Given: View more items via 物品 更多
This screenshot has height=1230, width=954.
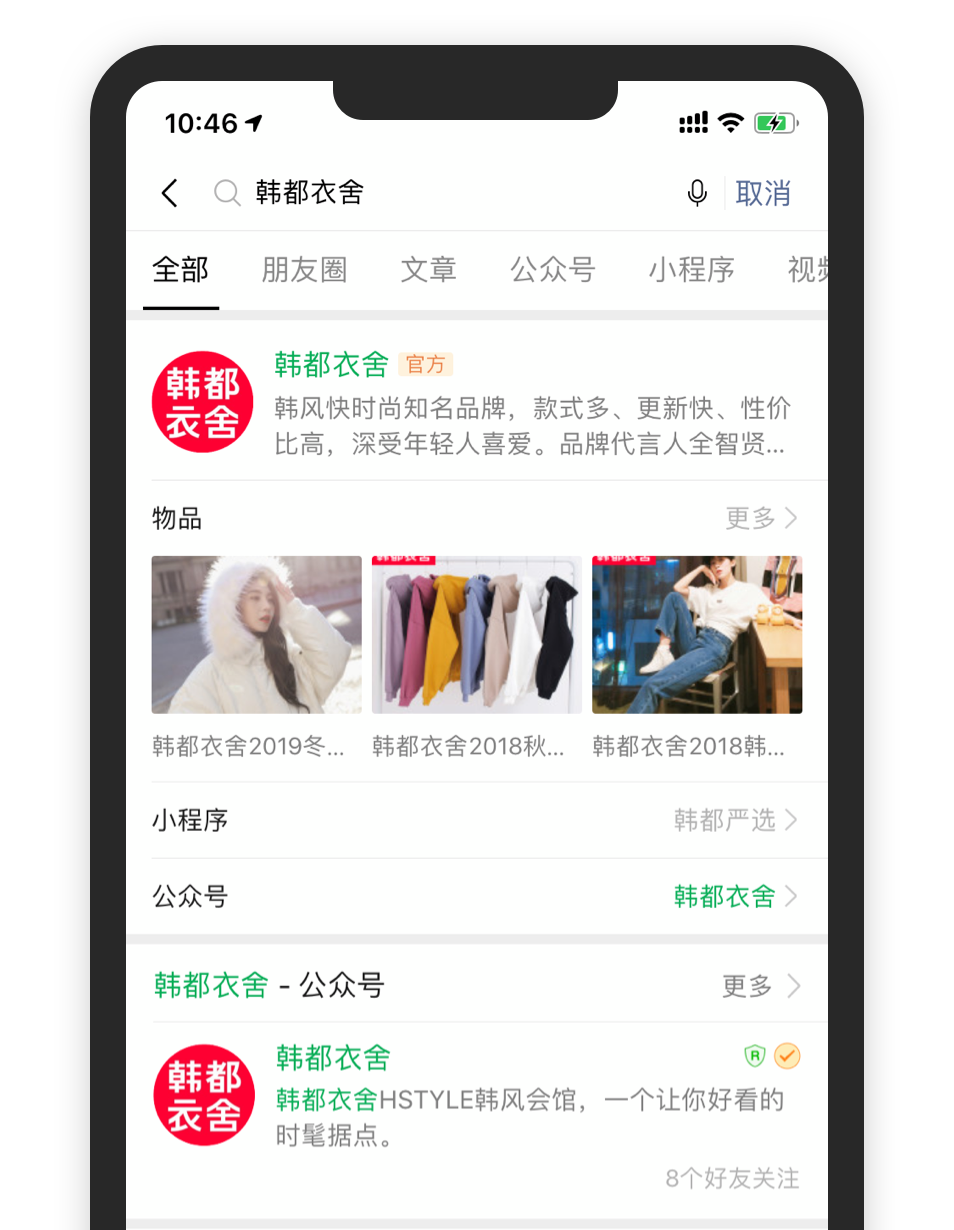Looking at the screenshot, I should tap(761, 518).
